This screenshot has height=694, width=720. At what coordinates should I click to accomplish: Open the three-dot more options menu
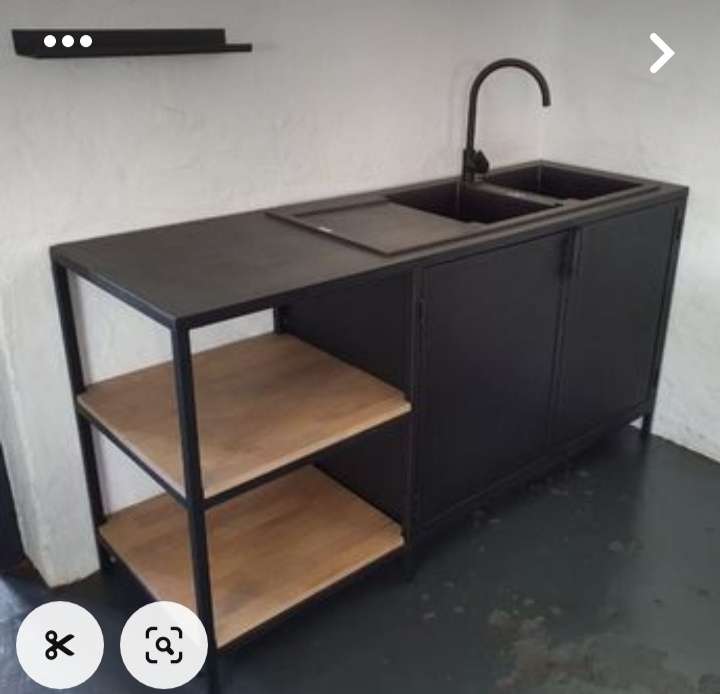(x=68, y=41)
